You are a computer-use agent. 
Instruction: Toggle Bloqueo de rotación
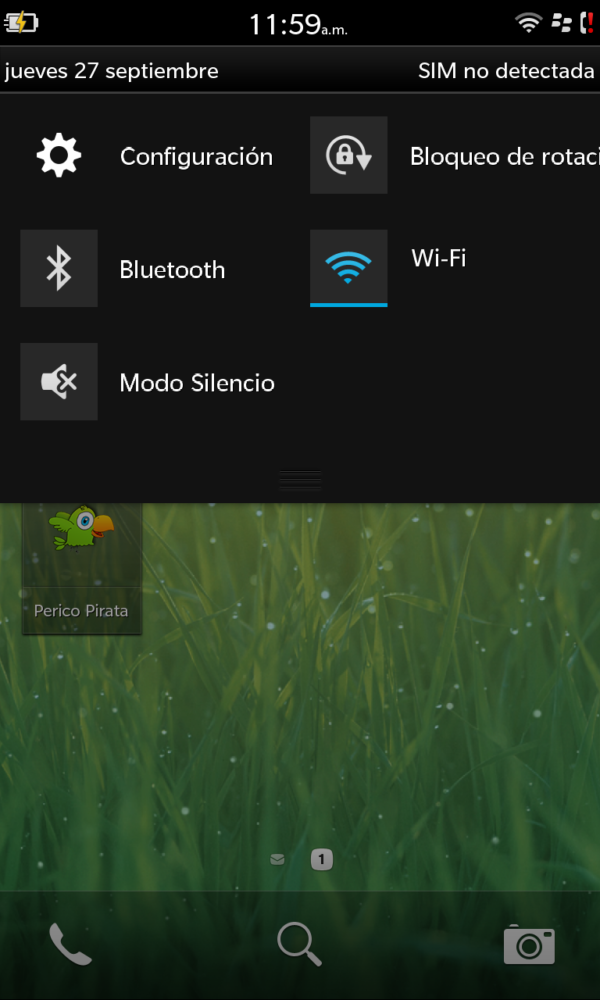click(x=349, y=155)
